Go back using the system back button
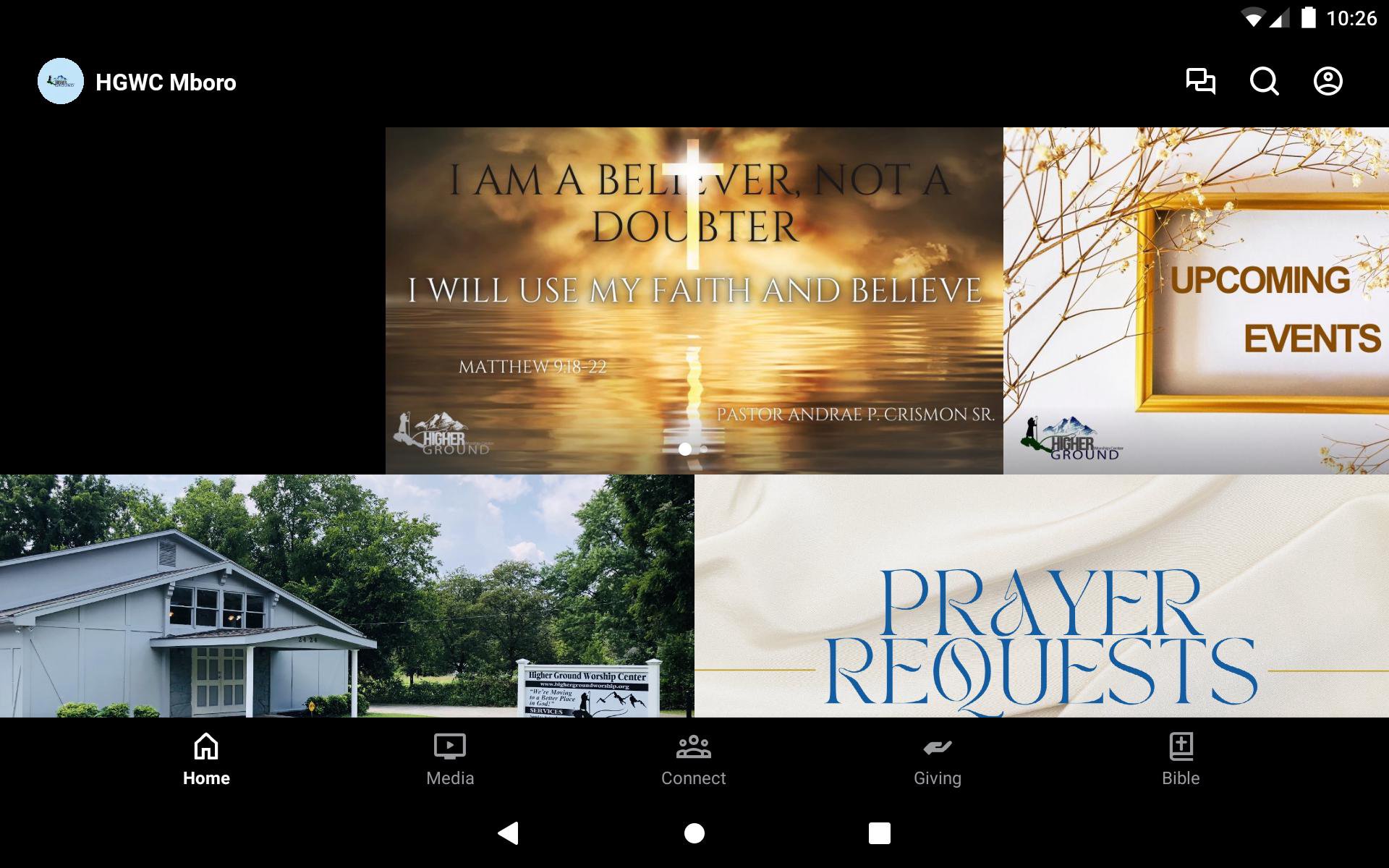Viewport: 1389px width, 868px height. coord(509,833)
